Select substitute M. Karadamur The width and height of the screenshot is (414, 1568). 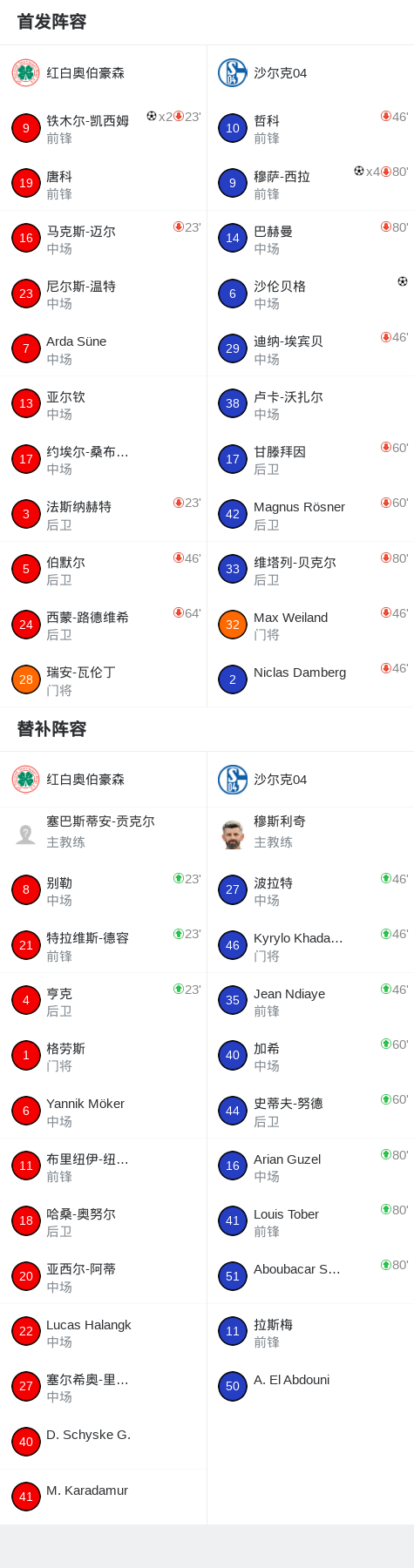103,1497
